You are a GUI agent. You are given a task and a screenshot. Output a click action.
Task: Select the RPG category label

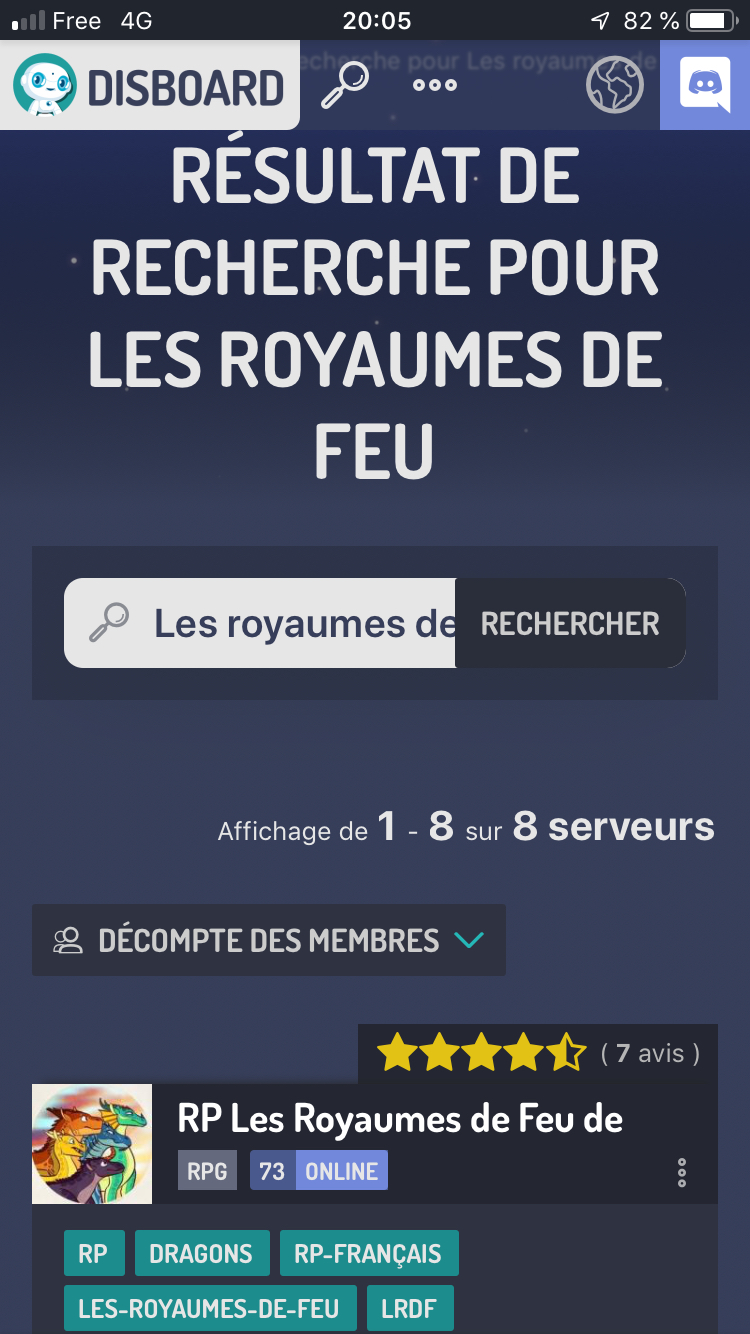207,1171
